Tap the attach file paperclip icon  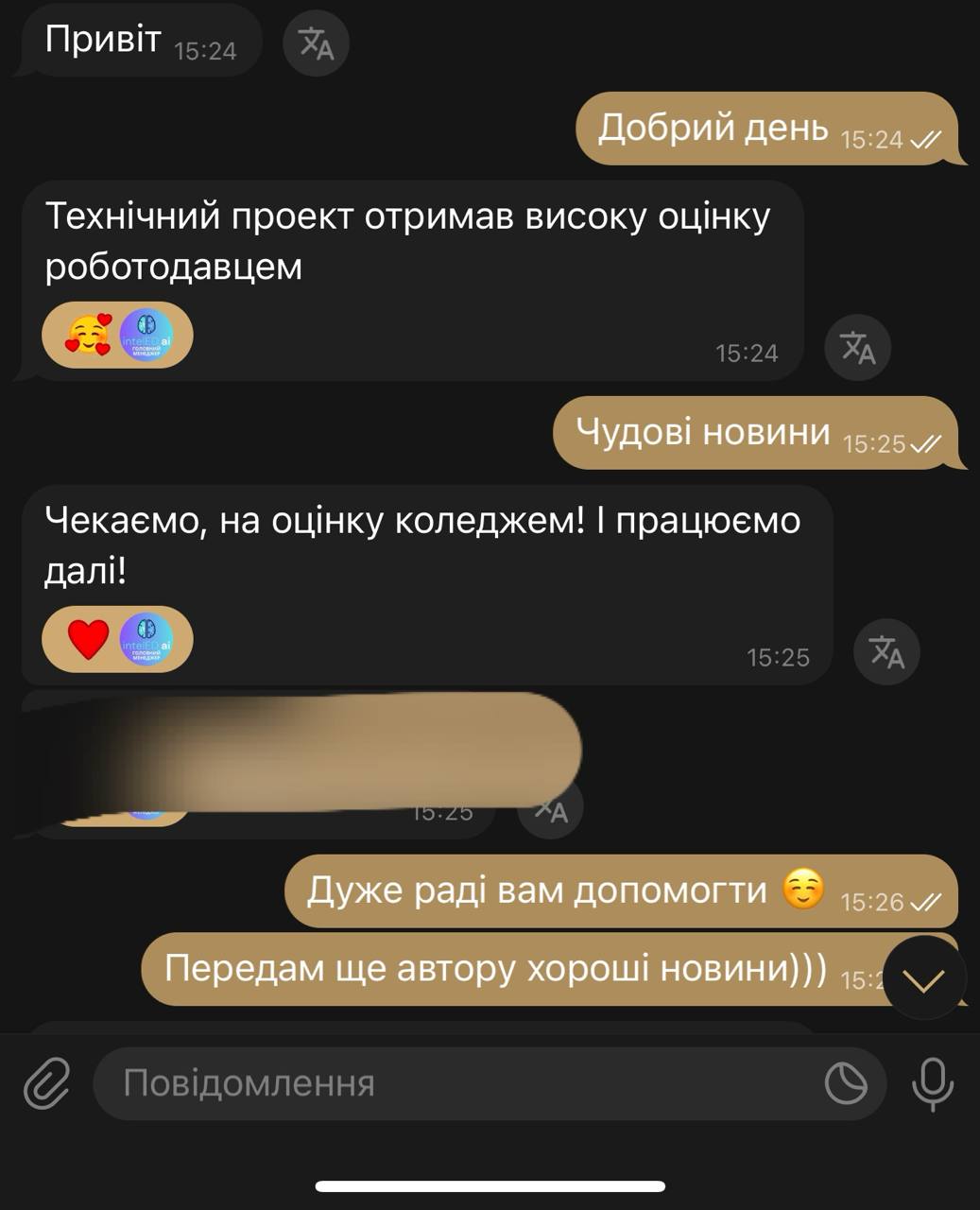click(x=47, y=1082)
